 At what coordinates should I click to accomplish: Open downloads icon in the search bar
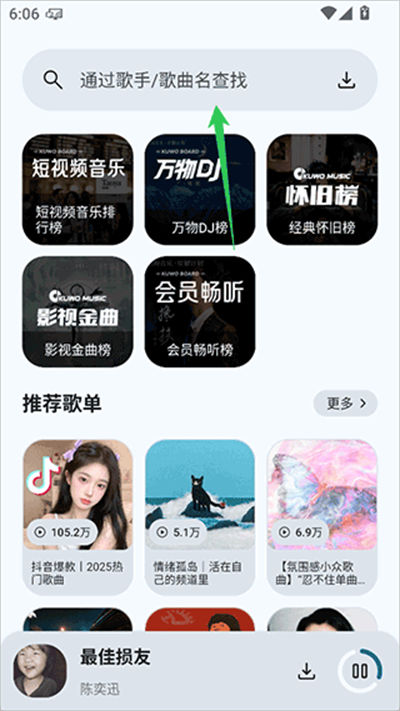(346, 81)
